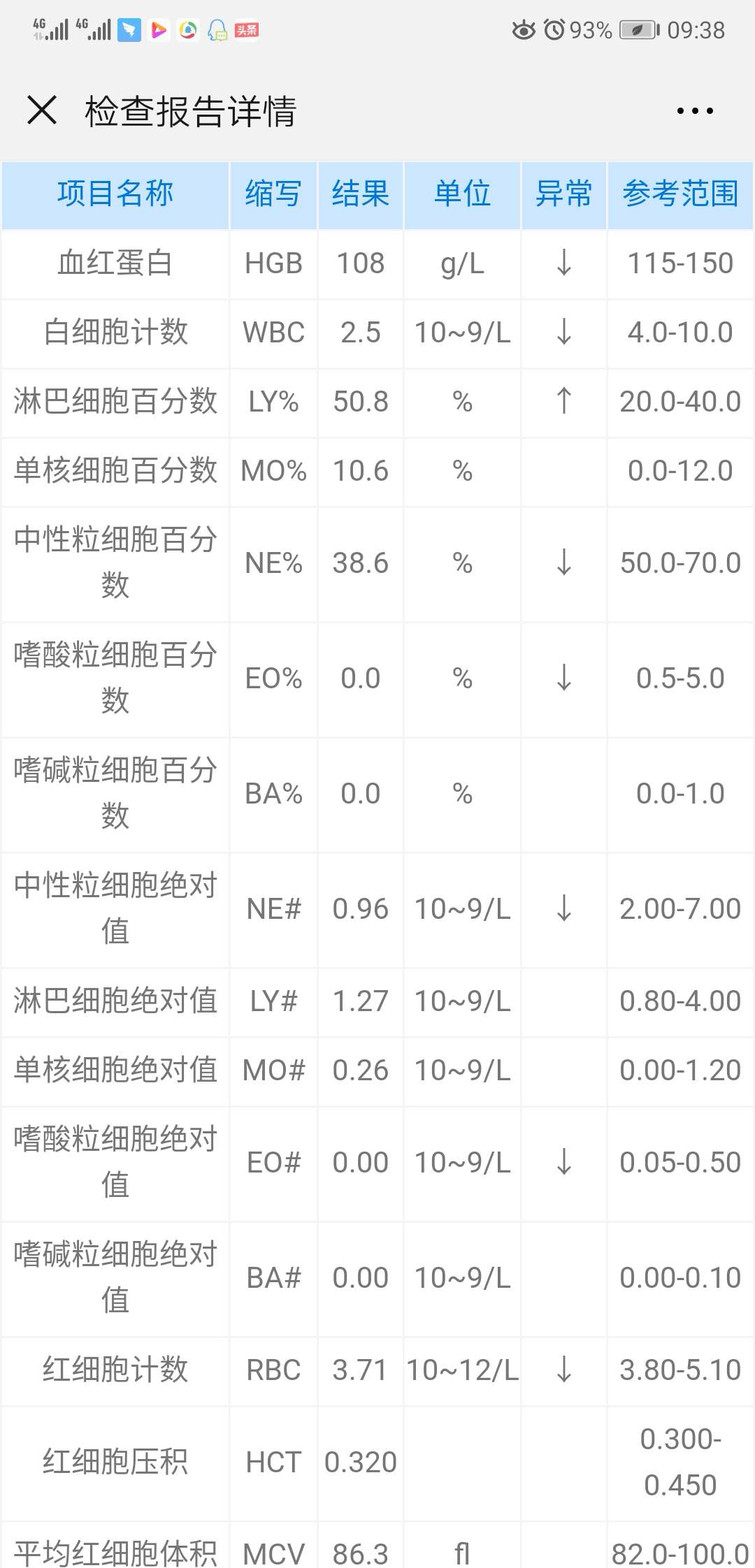Close the 检查报告详情 report with X
The width and height of the screenshot is (755, 1568).
[x=43, y=110]
